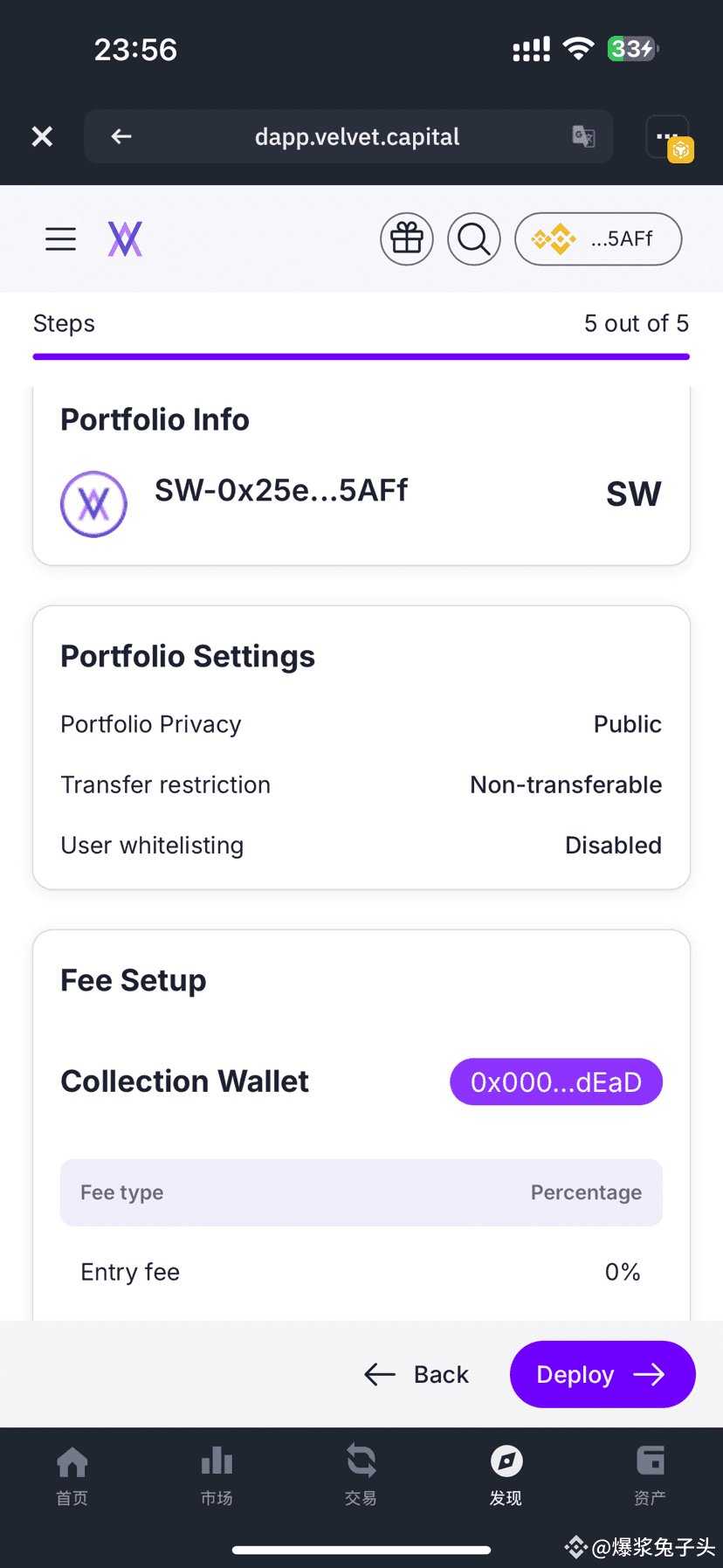The height and width of the screenshot is (1568, 723).
Task: Open the hamburger drawer menu
Action: pos(61,239)
